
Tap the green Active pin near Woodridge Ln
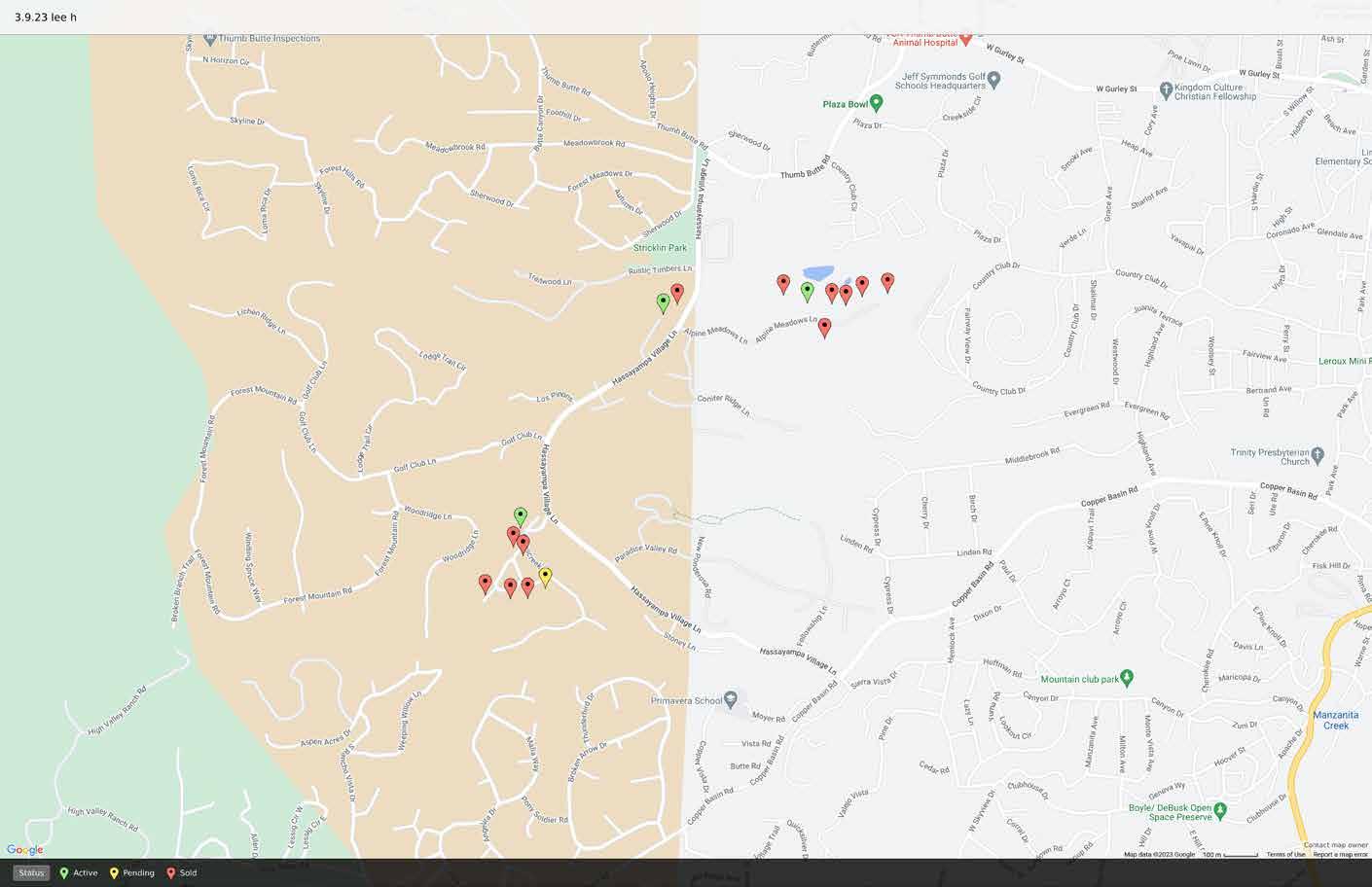coord(520,515)
